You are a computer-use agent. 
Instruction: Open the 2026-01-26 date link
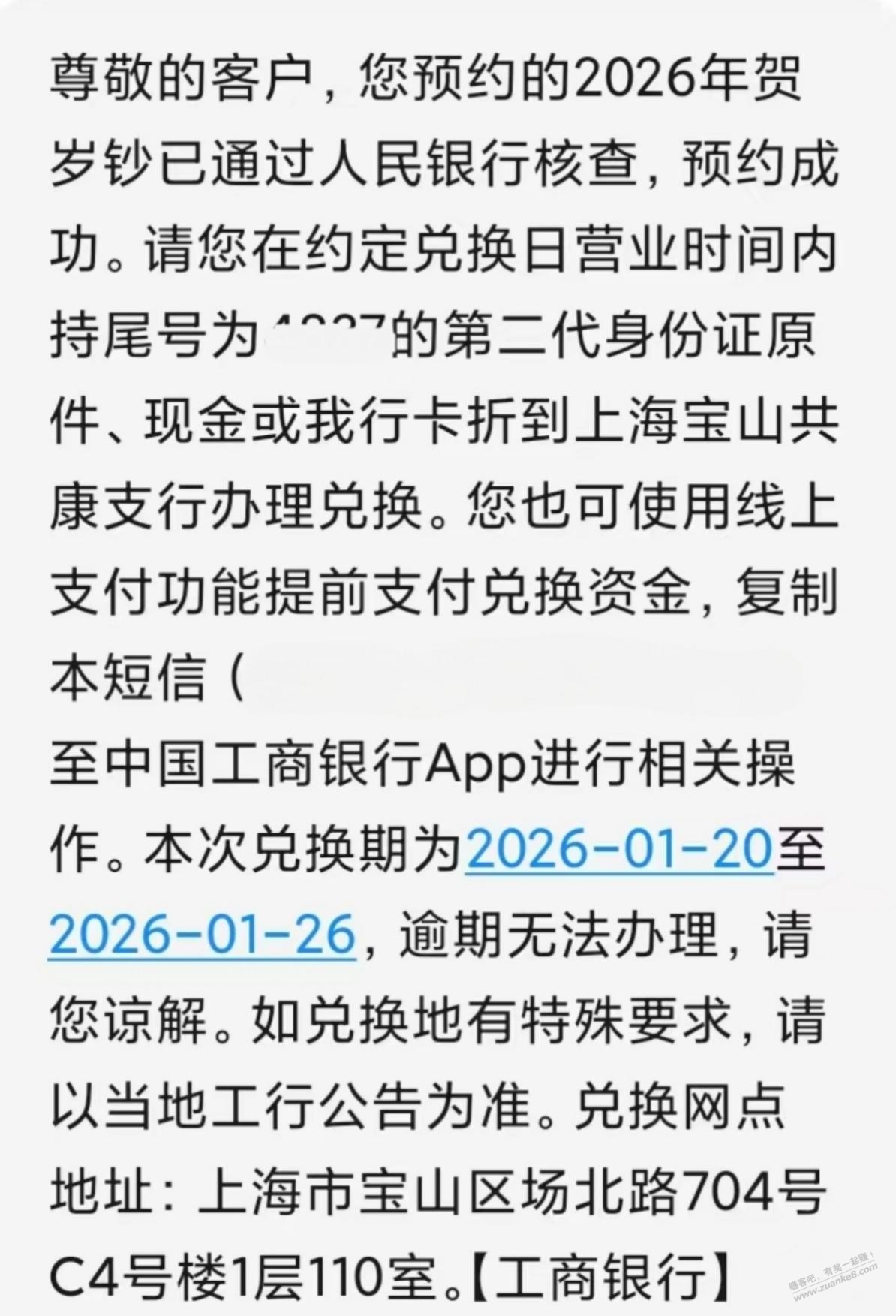point(202,935)
